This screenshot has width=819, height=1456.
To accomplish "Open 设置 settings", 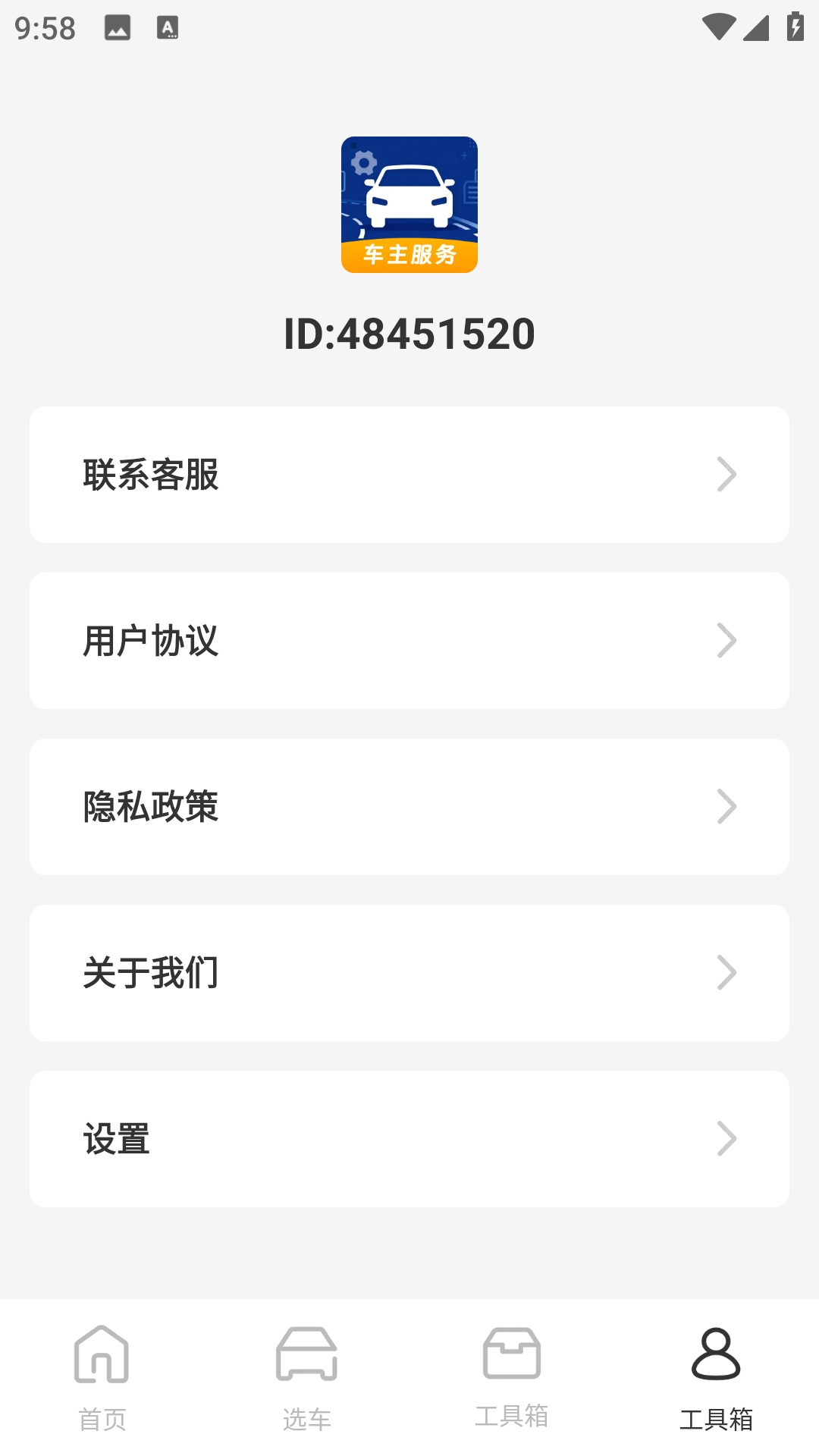I will click(409, 1139).
